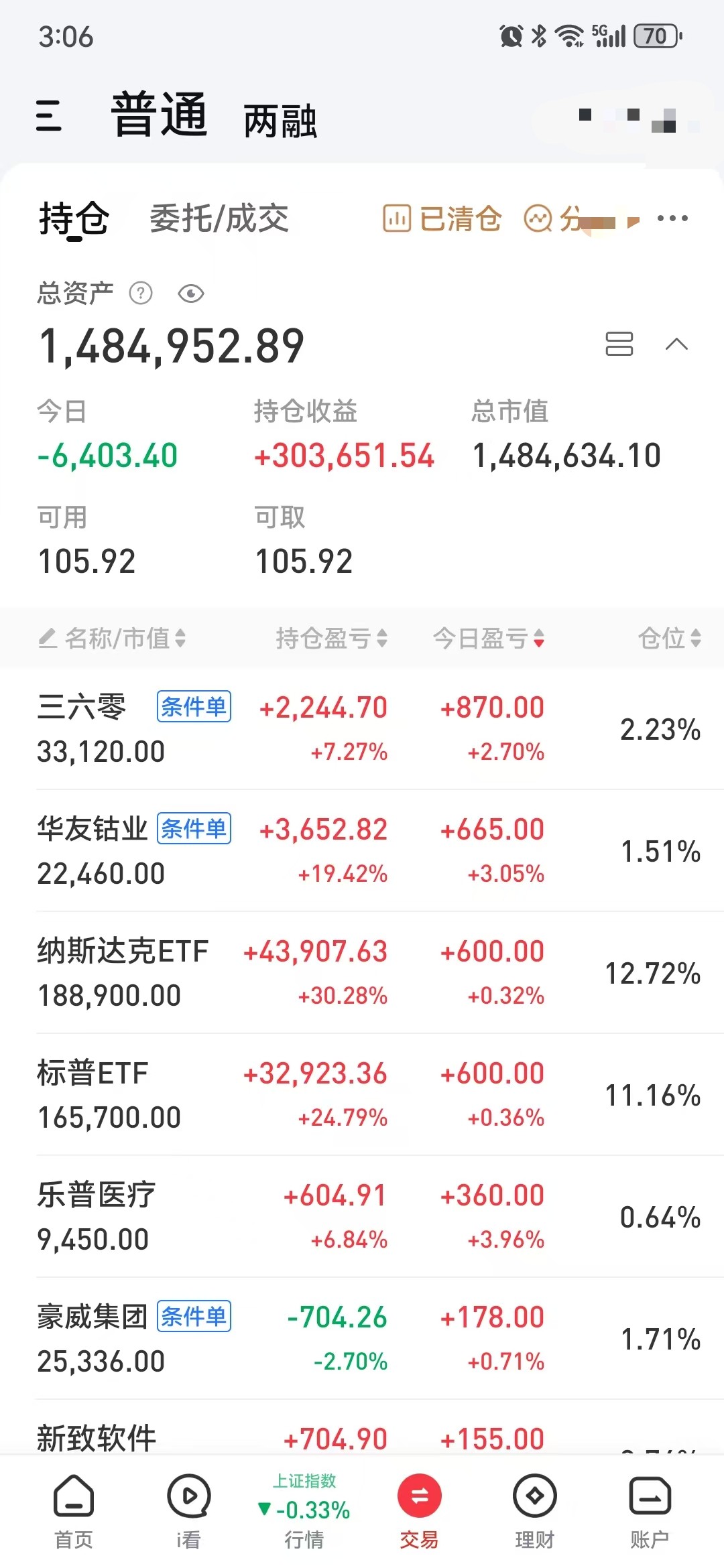Switch to the 委托/成交 tab

[219, 218]
